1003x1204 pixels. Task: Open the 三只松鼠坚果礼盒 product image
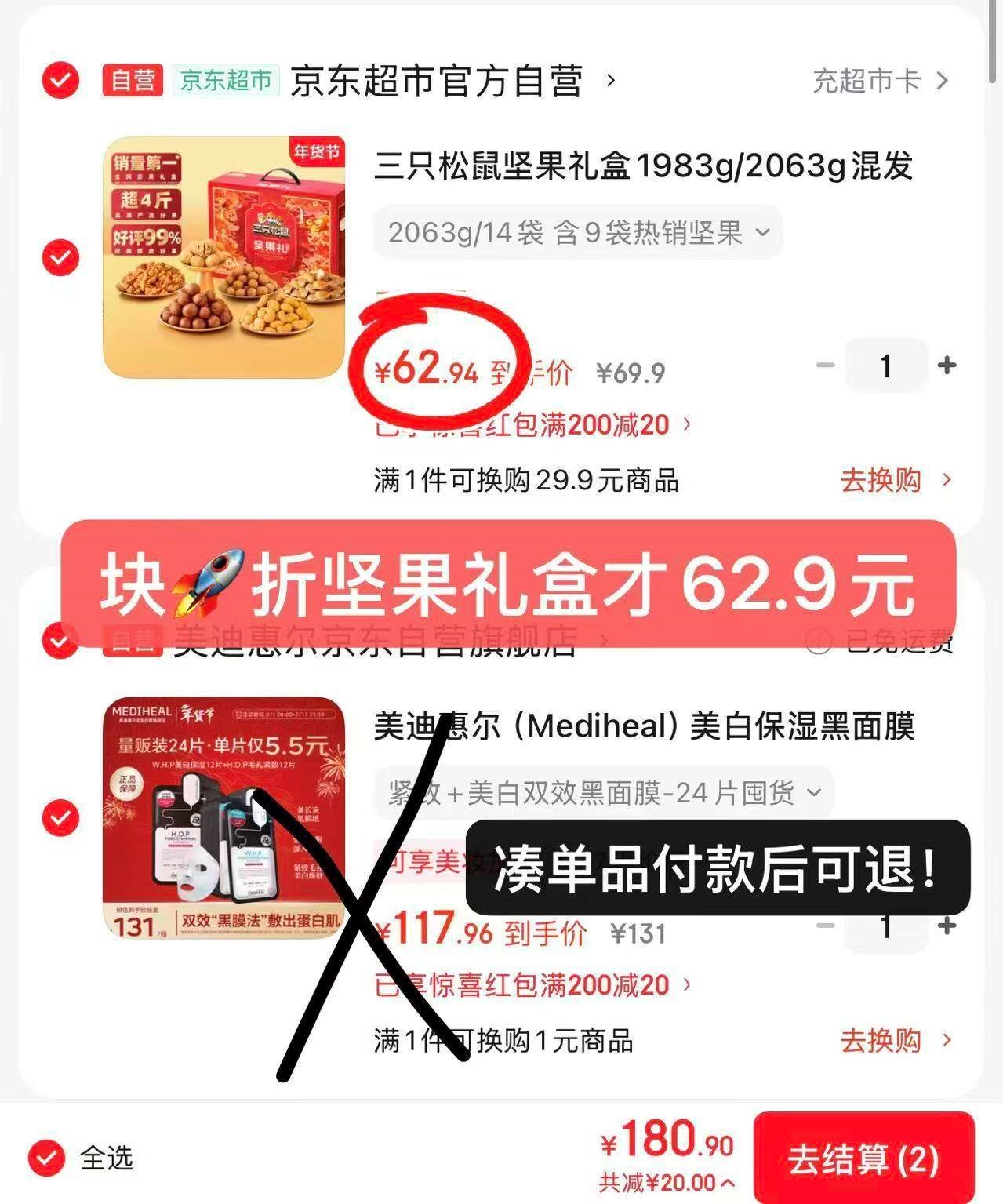point(224,257)
